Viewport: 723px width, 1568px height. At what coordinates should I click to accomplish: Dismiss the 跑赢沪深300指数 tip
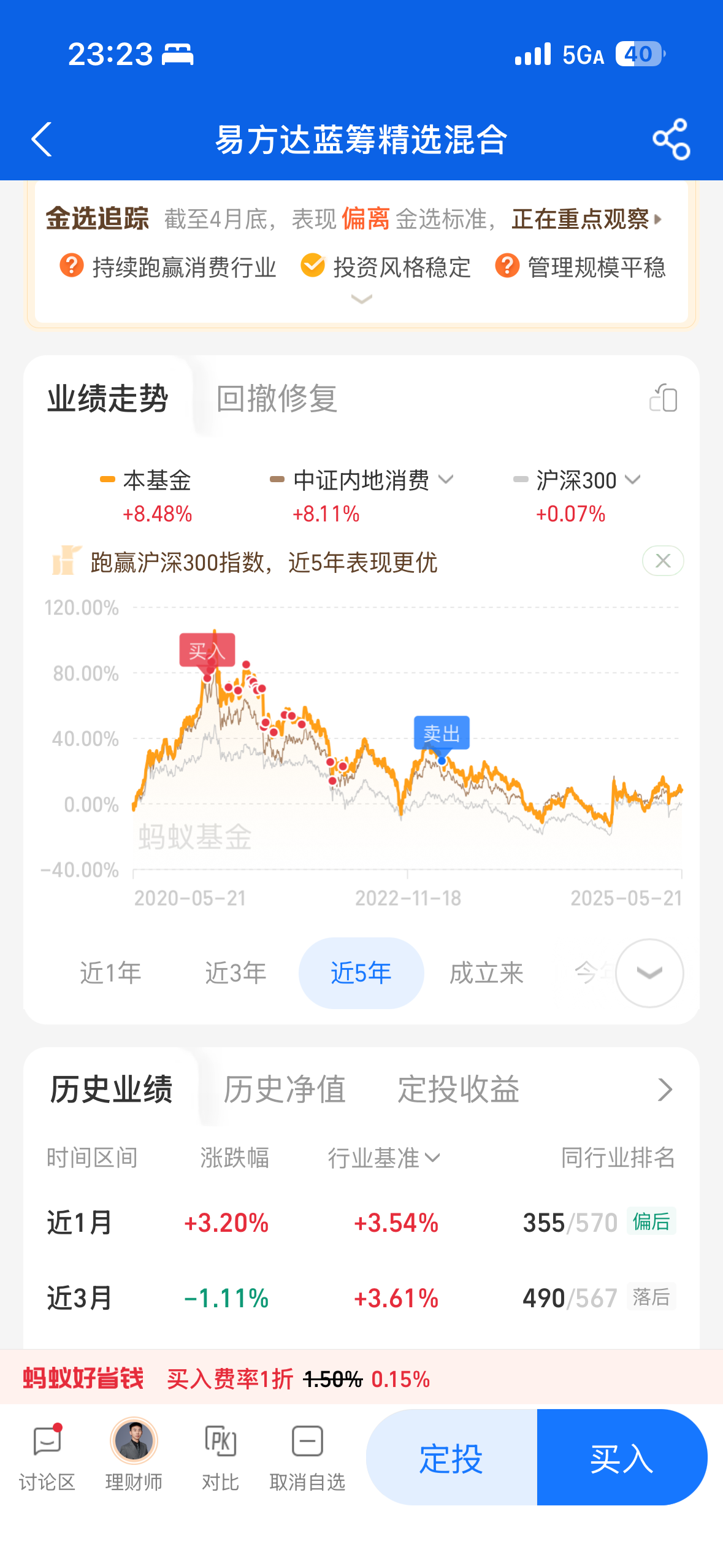point(663,561)
